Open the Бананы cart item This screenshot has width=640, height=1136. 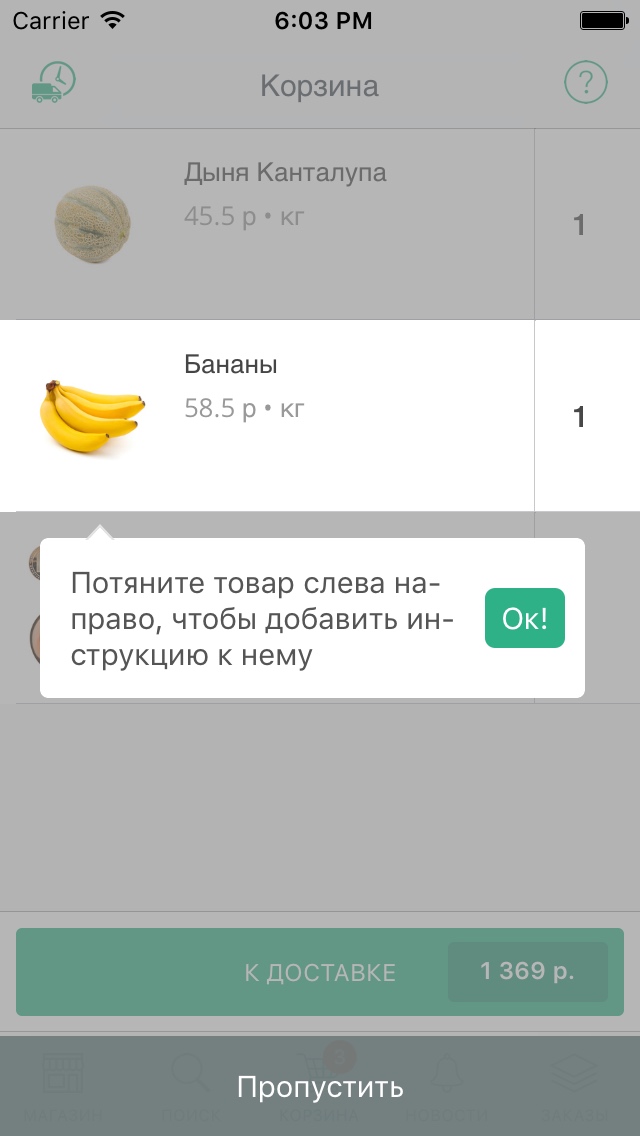tap(267, 416)
